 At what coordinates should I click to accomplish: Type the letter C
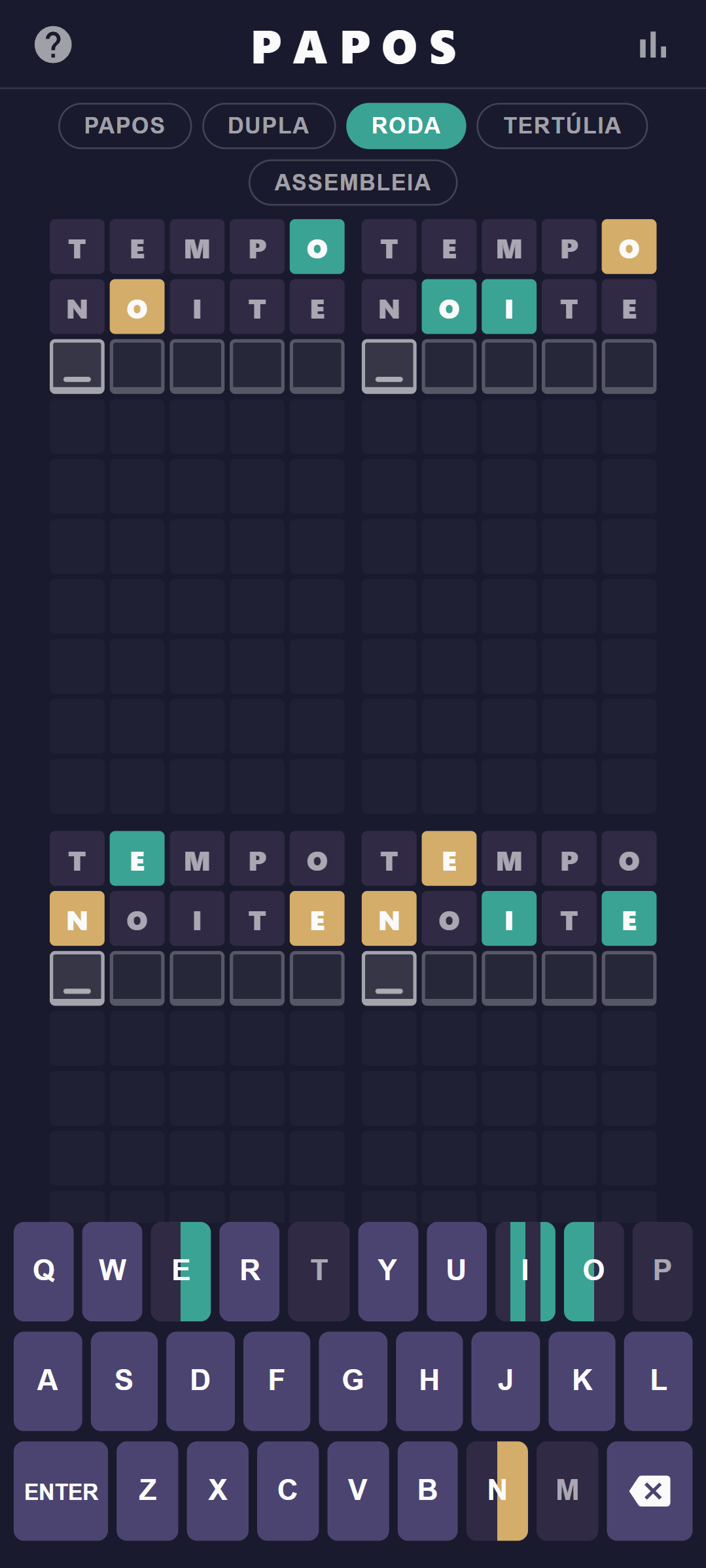(x=288, y=1491)
